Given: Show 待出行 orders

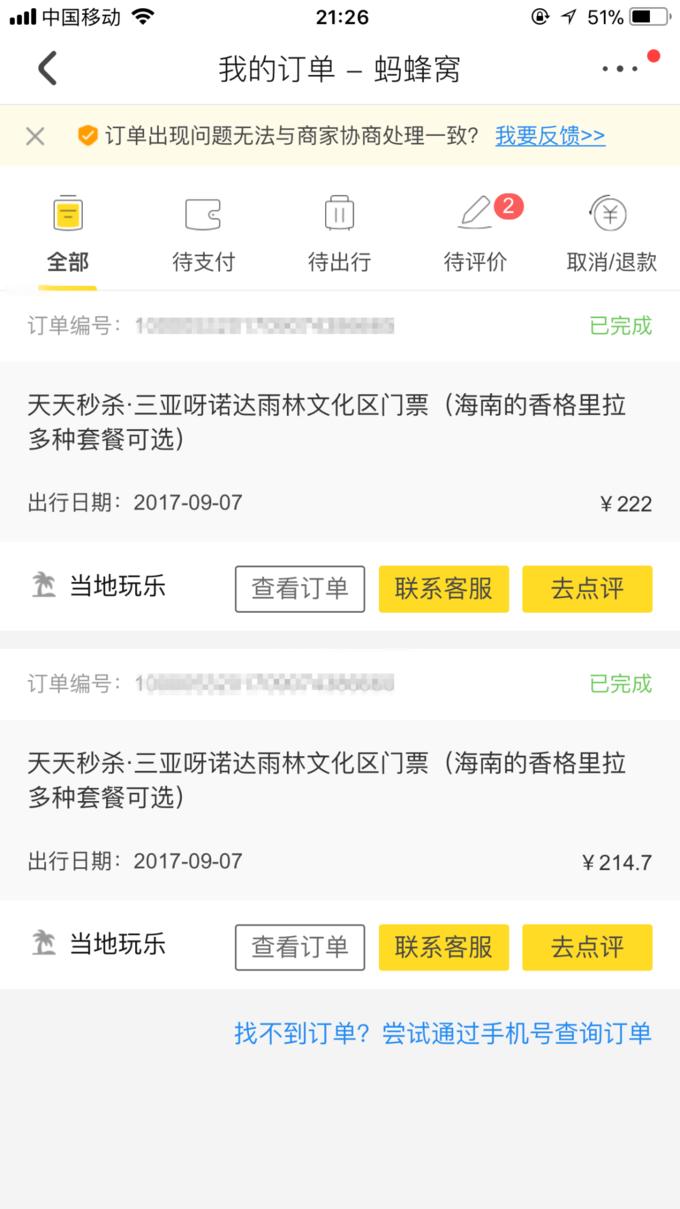Looking at the screenshot, I should pos(339,234).
